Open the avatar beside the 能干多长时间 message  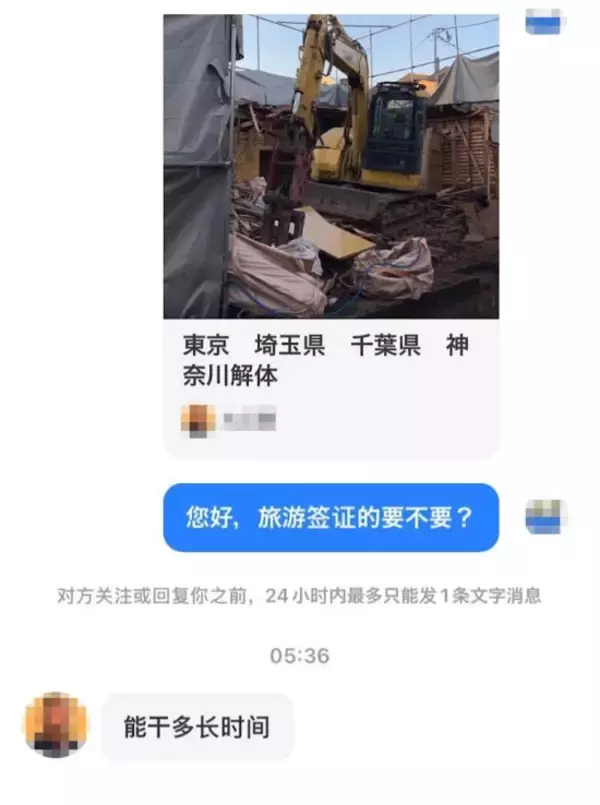55,725
